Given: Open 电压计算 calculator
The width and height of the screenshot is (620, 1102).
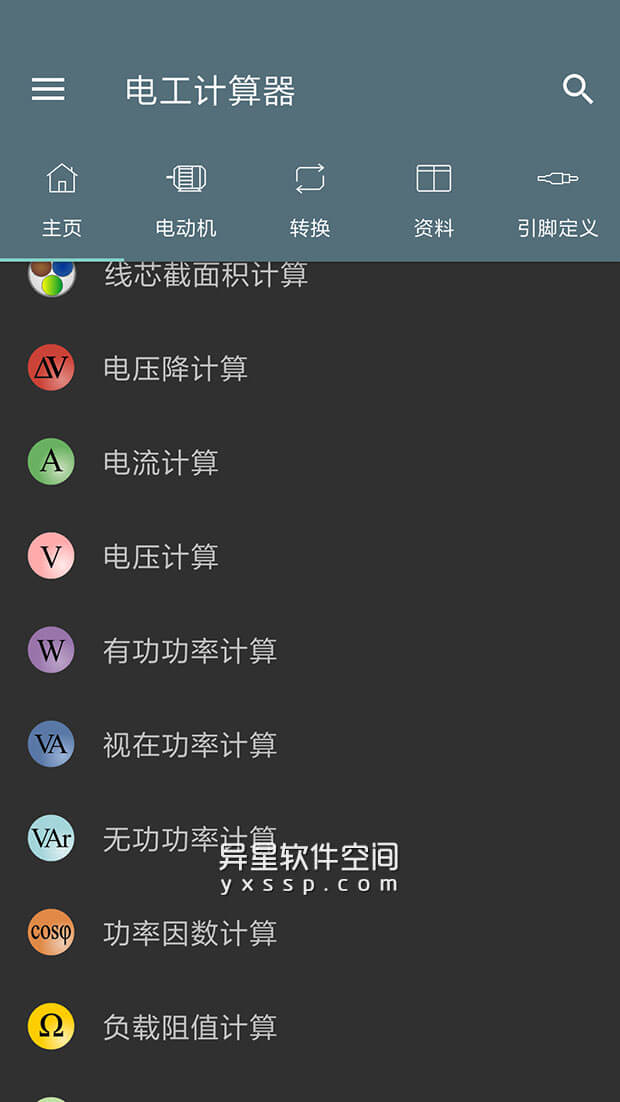Looking at the screenshot, I should coord(161,556).
